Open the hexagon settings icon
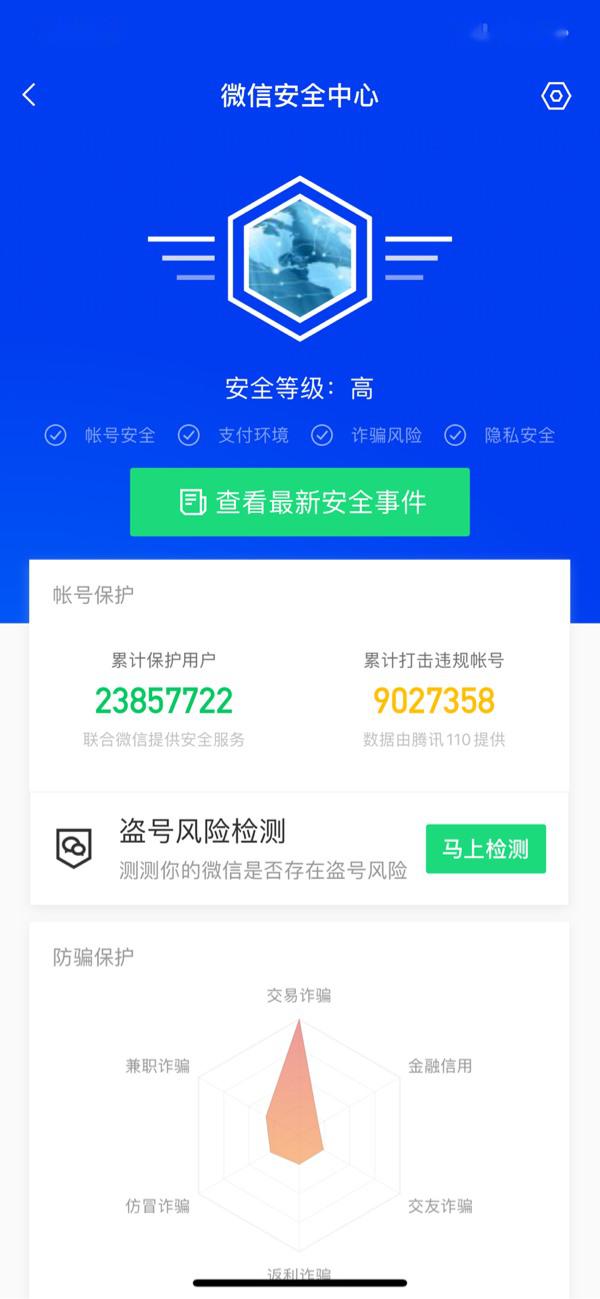 pos(556,96)
